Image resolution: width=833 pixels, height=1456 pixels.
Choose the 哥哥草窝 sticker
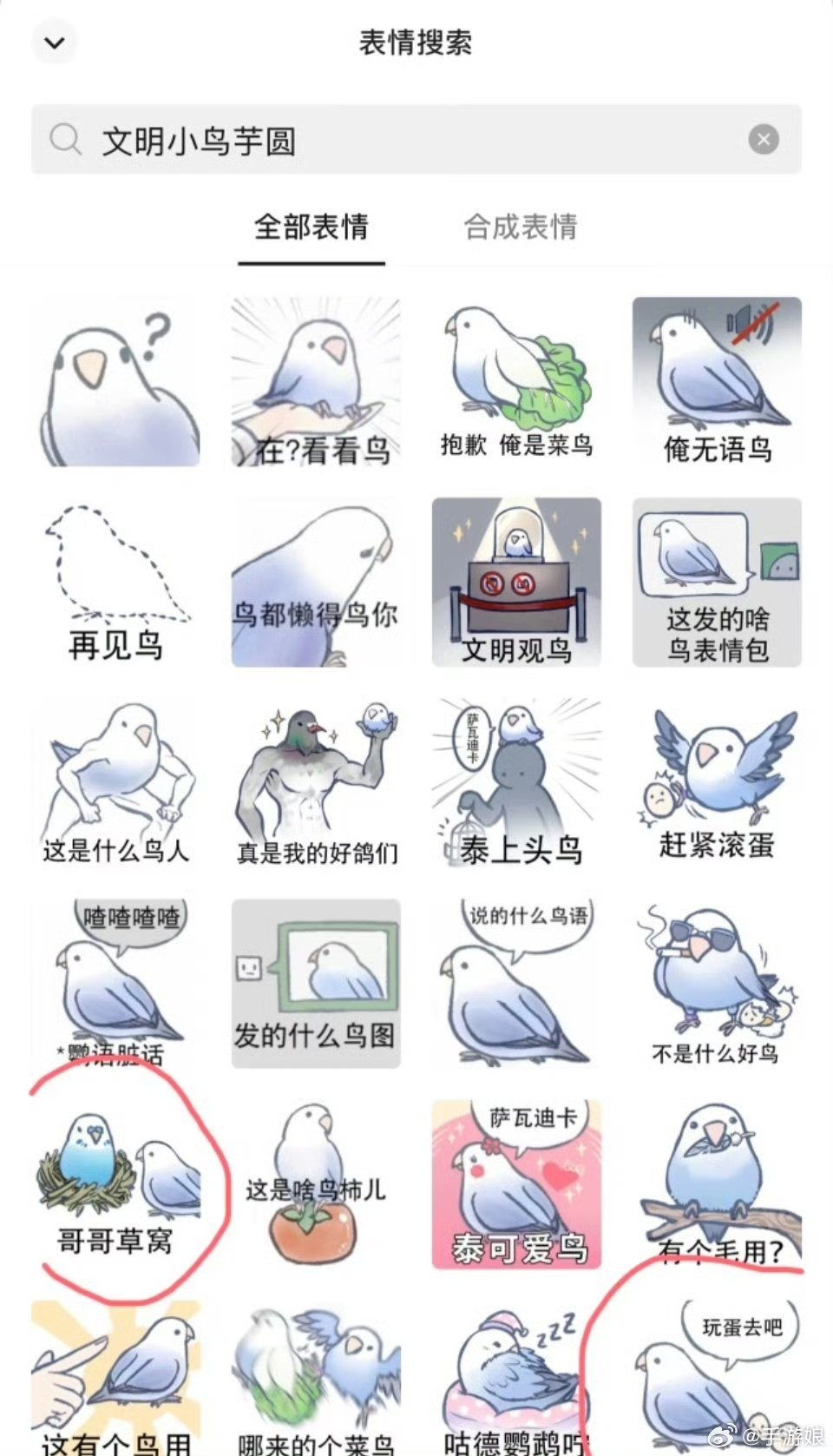[115, 1184]
